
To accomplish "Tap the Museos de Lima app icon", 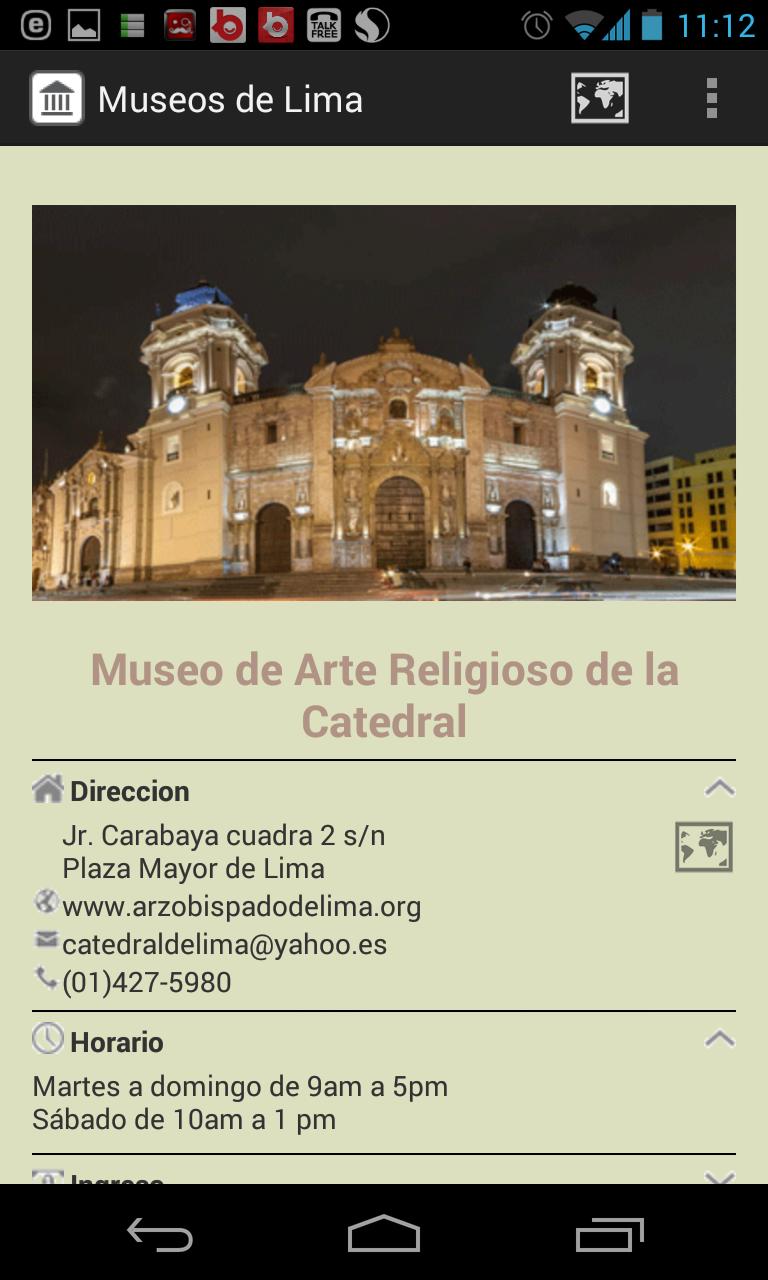I will (x=57, y=98).
